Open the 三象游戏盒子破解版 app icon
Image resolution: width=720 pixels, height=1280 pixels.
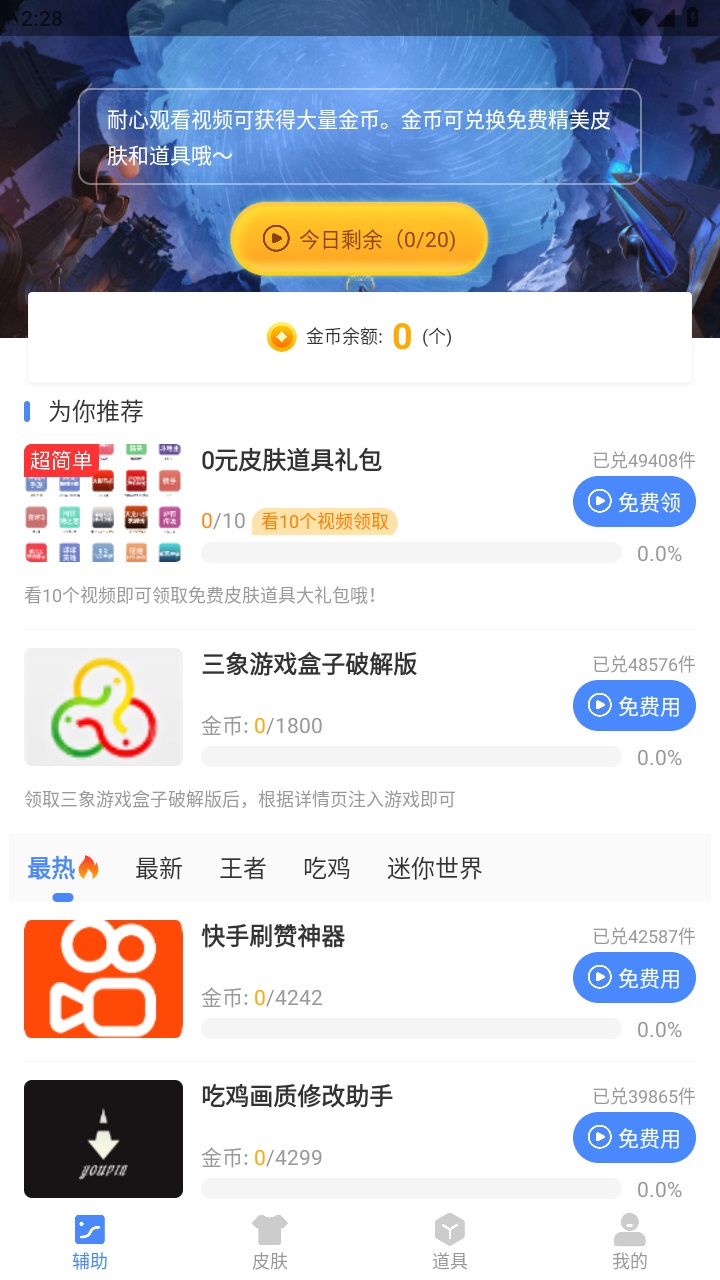[103, 706]
